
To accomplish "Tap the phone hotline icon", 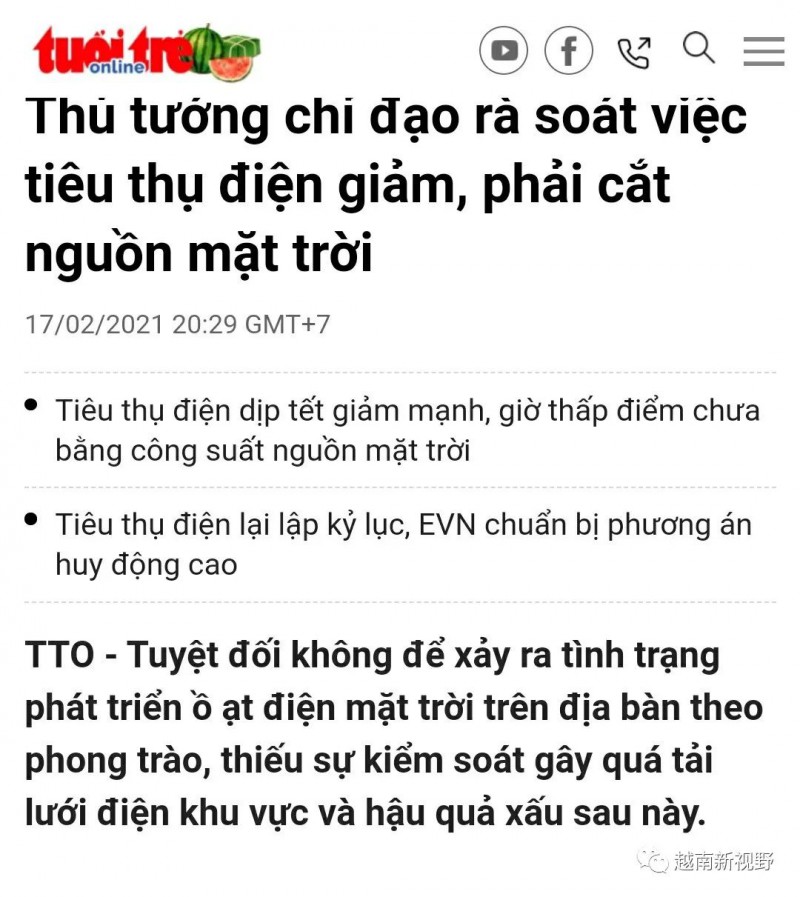I will coord(634,52).
